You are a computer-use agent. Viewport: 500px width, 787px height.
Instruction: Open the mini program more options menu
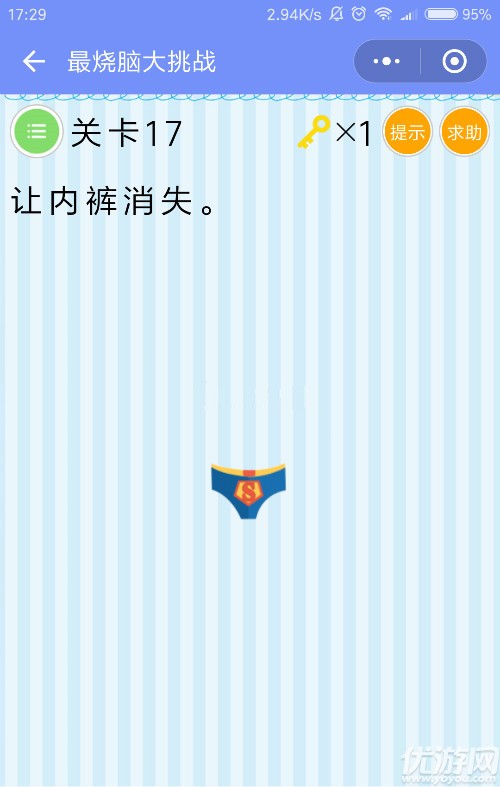[387, 61]
